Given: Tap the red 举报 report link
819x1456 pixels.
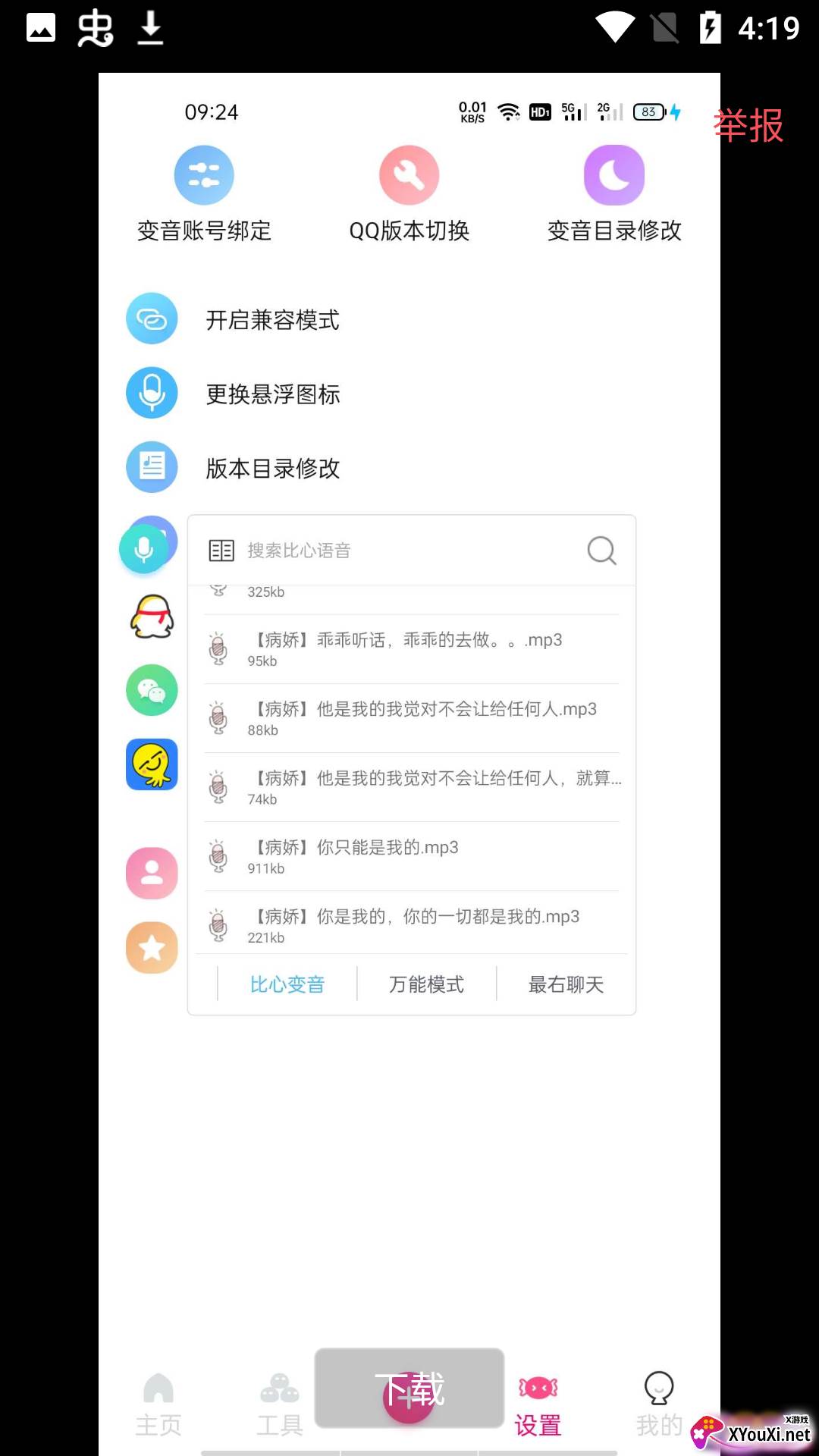Looking at the screenshot, I should coord(748,125).
